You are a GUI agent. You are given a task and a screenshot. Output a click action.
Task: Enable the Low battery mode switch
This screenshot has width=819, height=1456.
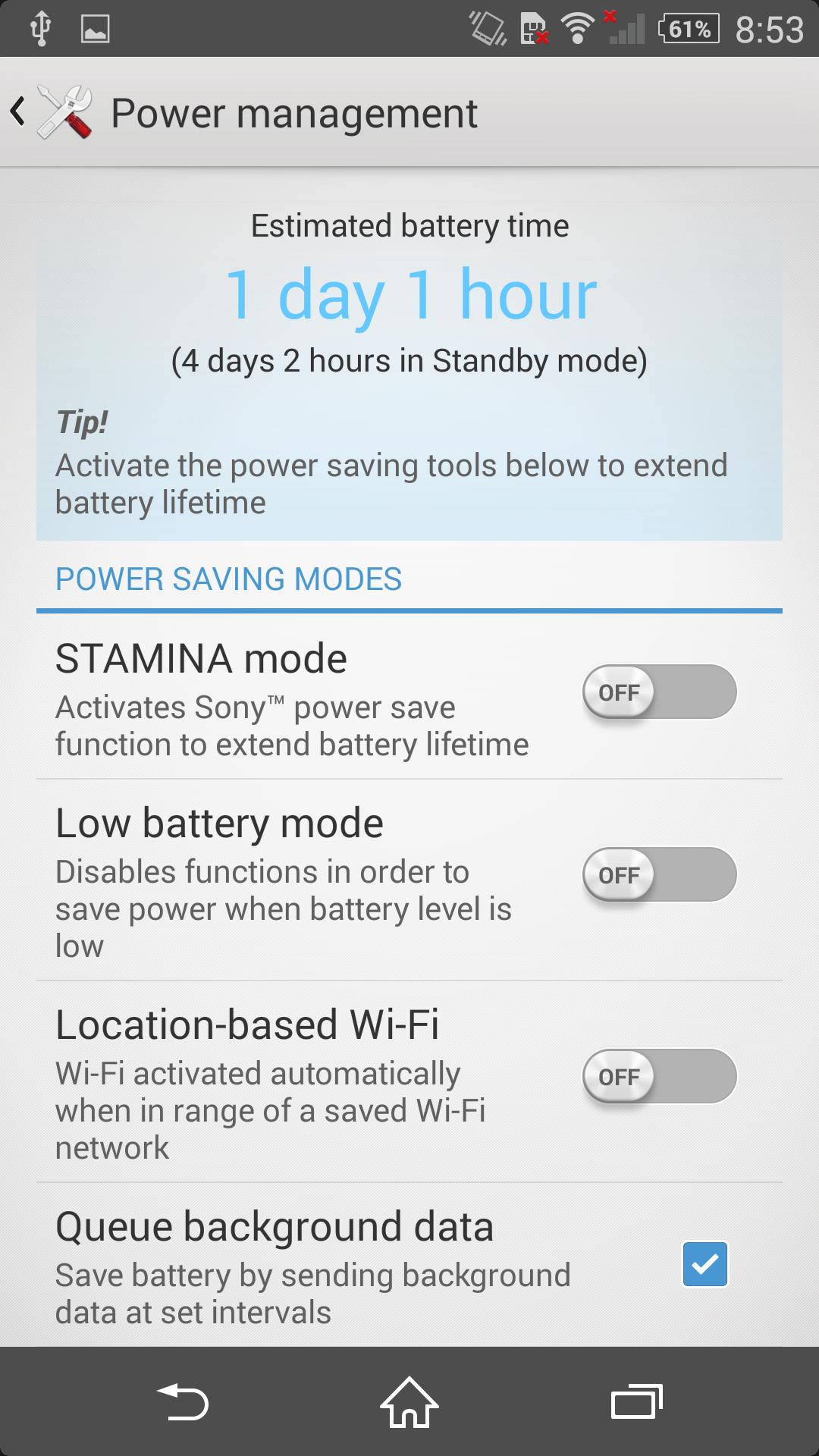click(659, 875)
